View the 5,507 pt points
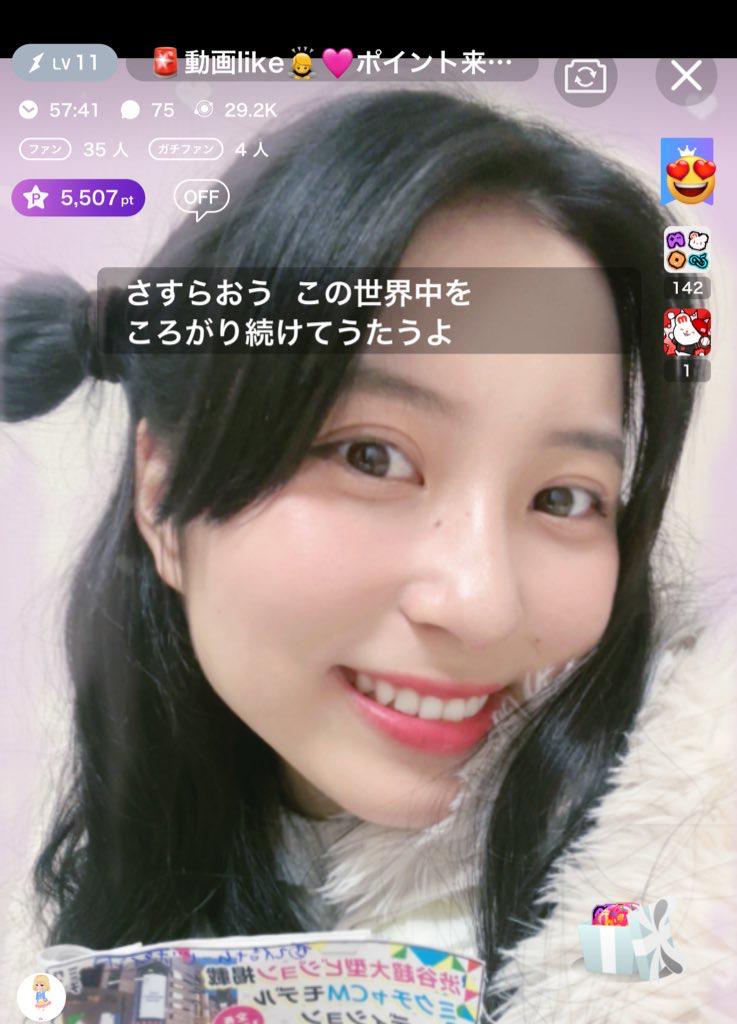Image resolution: width=737 pixels, height=1024 pixels. point(78,198)
